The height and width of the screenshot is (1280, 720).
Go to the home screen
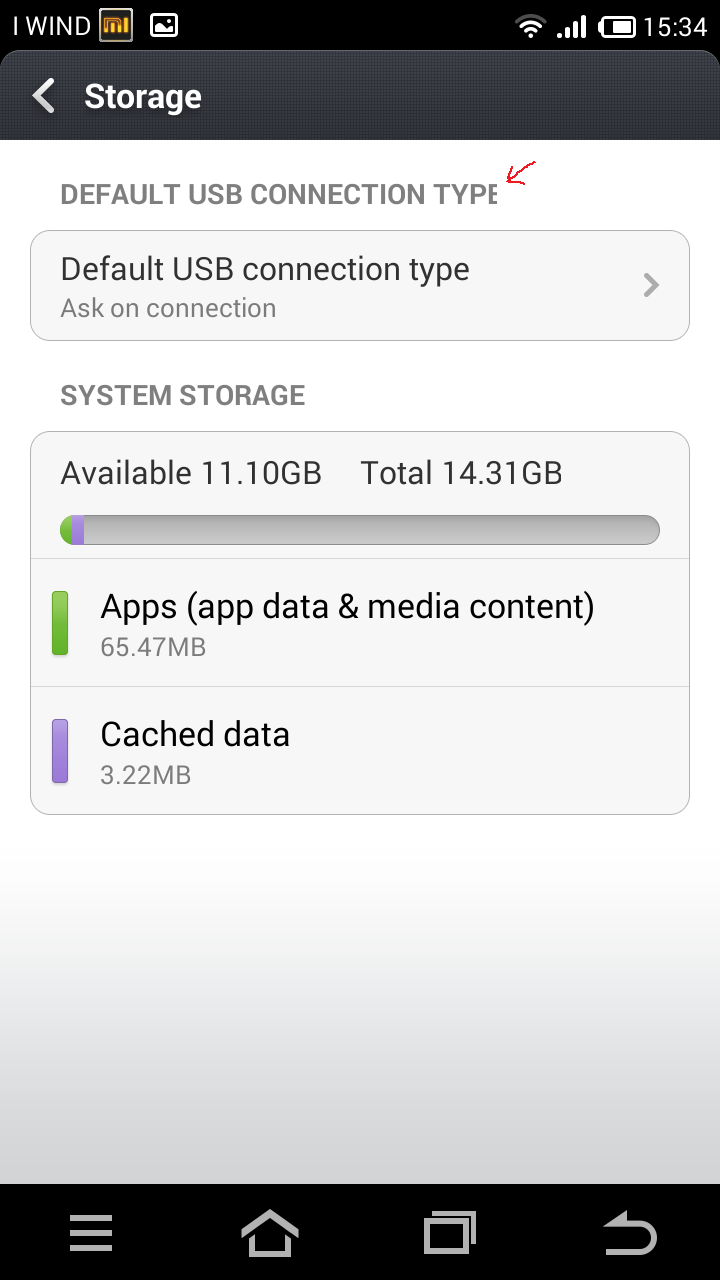(270, 1232)
